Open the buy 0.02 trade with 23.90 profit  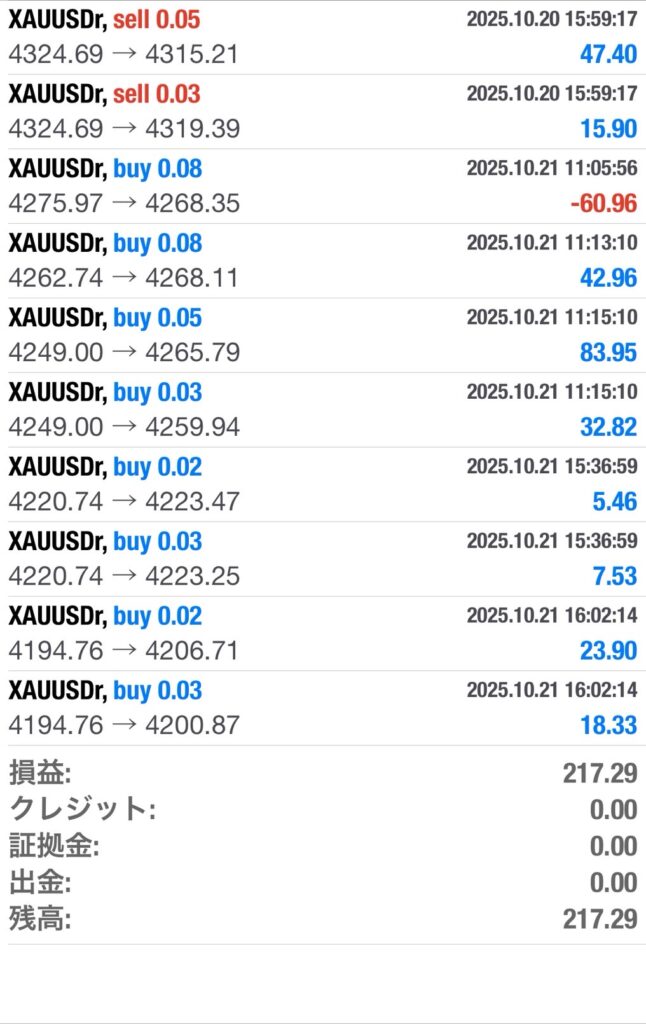(x=322, y=633)
